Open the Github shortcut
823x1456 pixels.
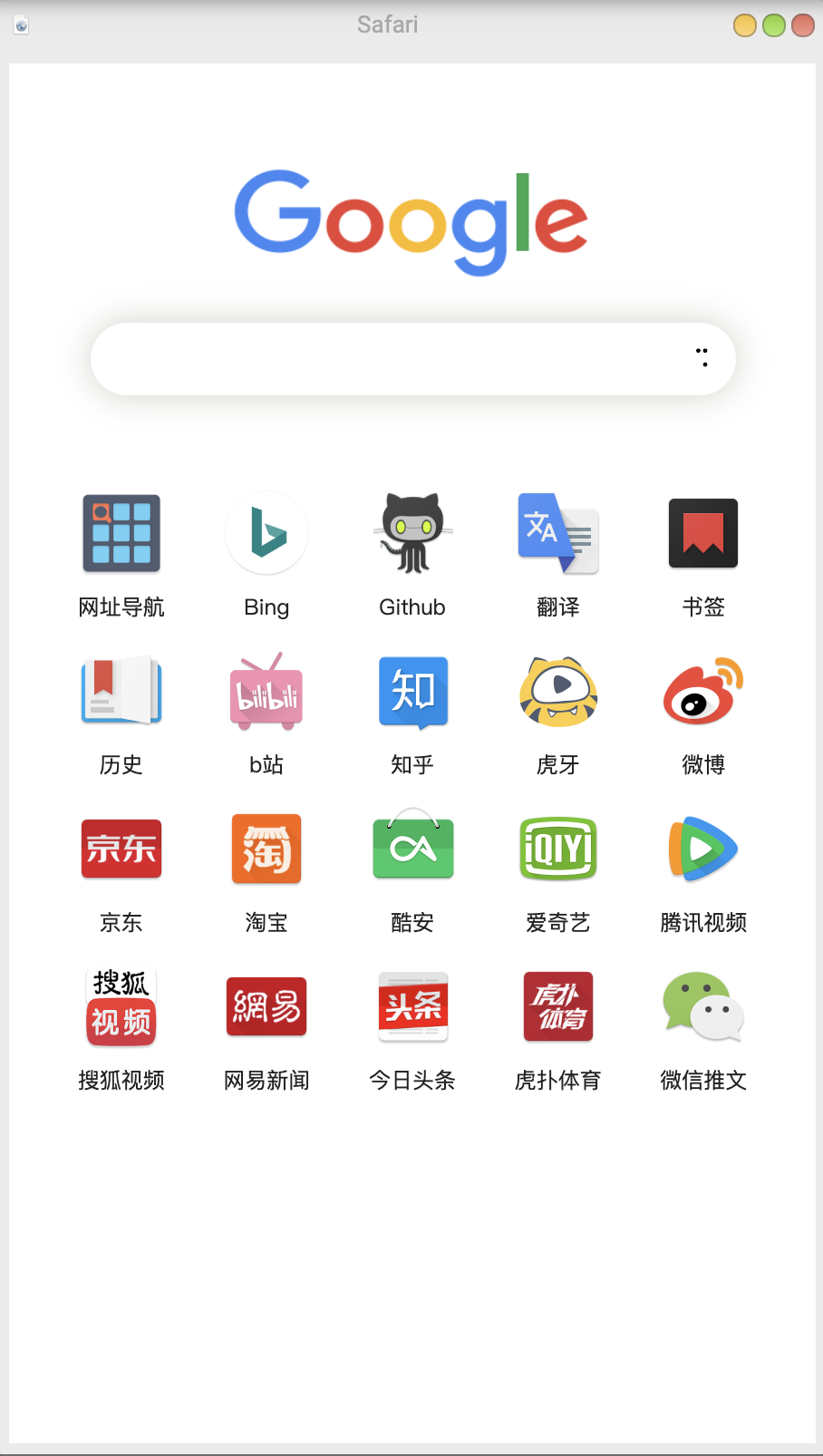[412, 534]
